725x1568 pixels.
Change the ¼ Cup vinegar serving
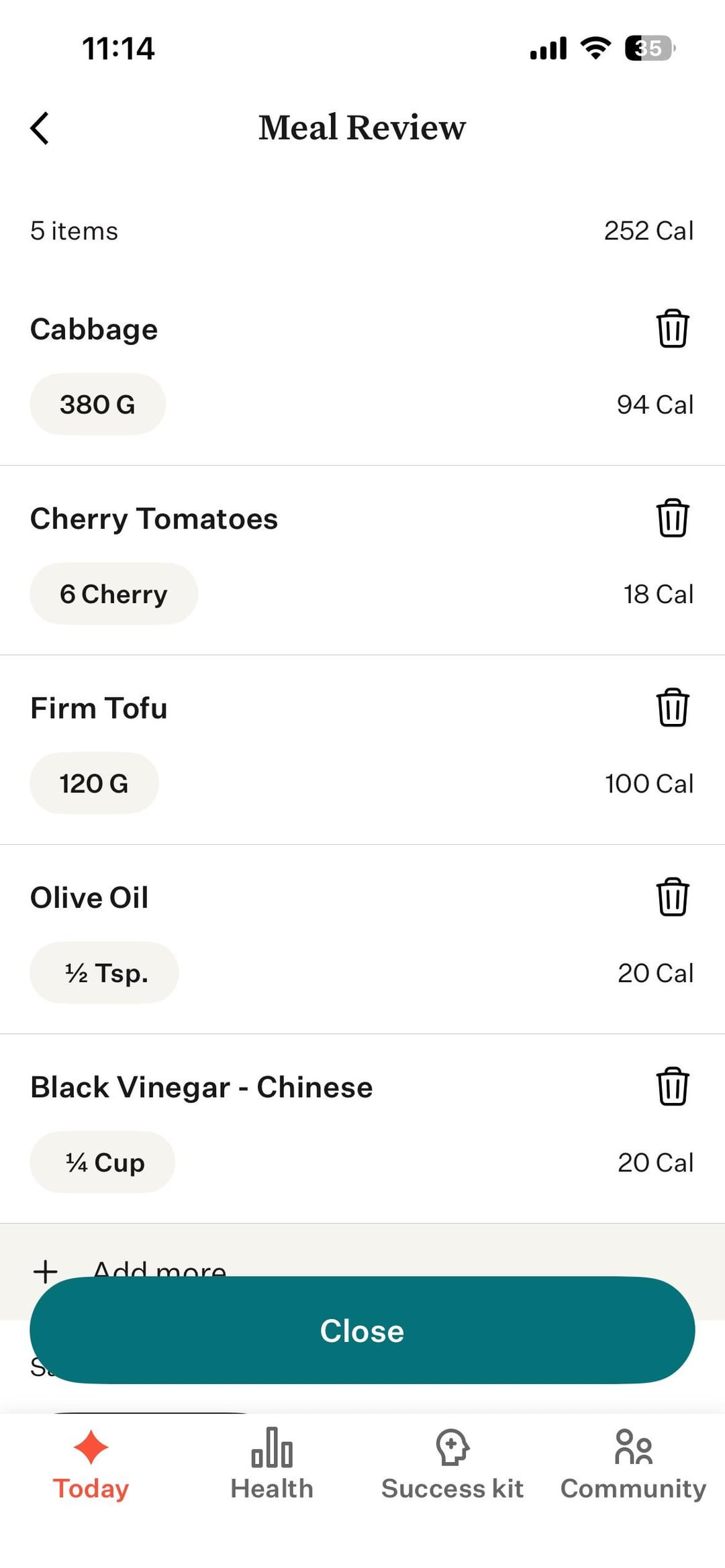coord(103,1163)
